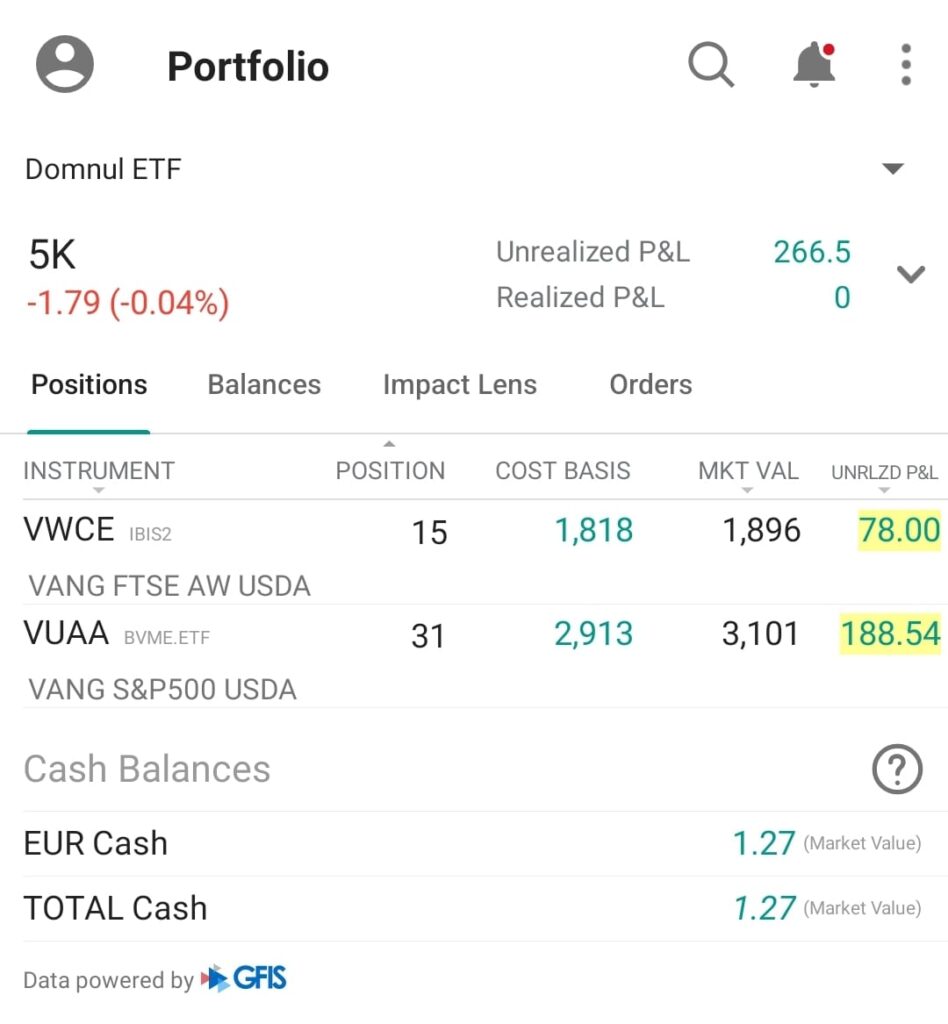The width and height of the screenshot is (948, 1024).
Task: Open the VWCE position row
Action: pyautogui.click(x=70, y=530)
